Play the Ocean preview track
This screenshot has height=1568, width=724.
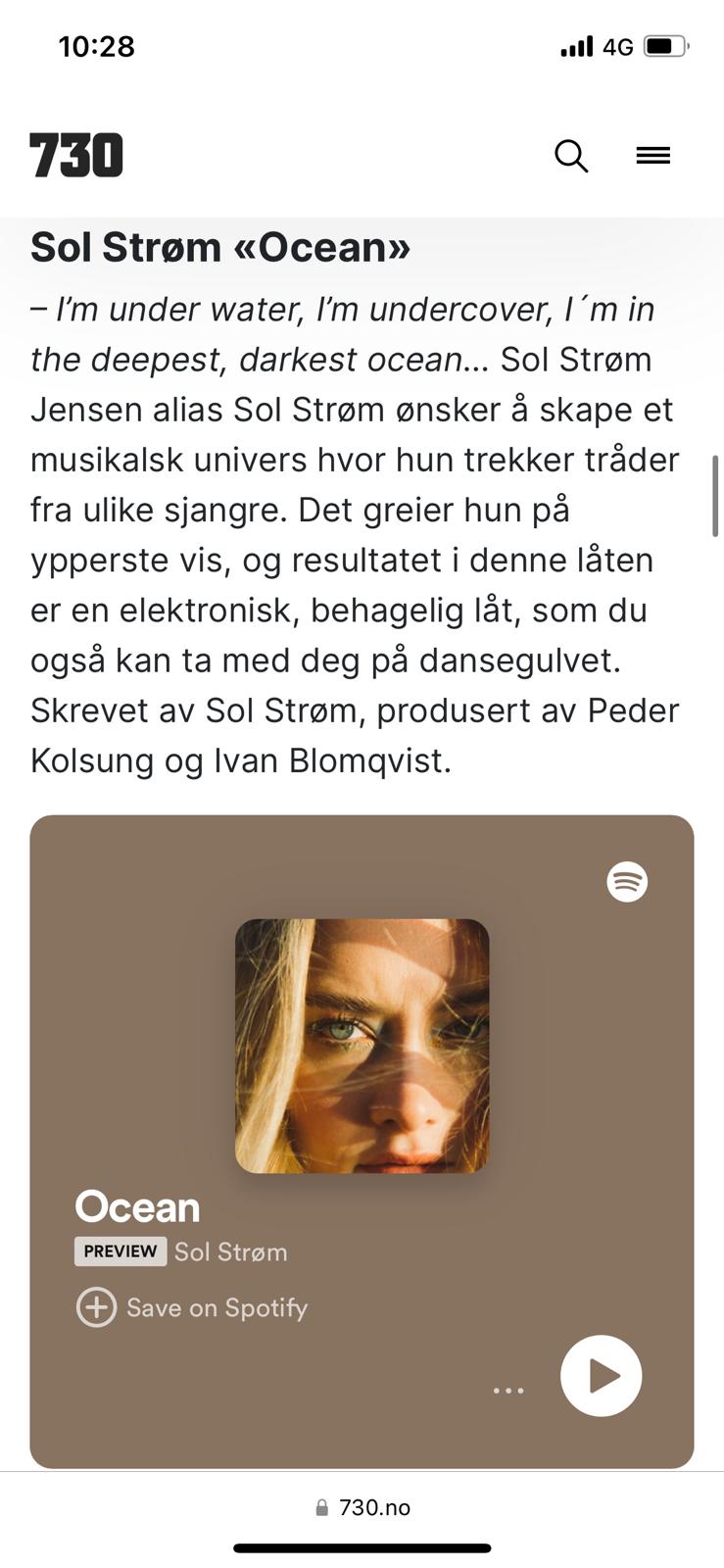point(601,1375)
